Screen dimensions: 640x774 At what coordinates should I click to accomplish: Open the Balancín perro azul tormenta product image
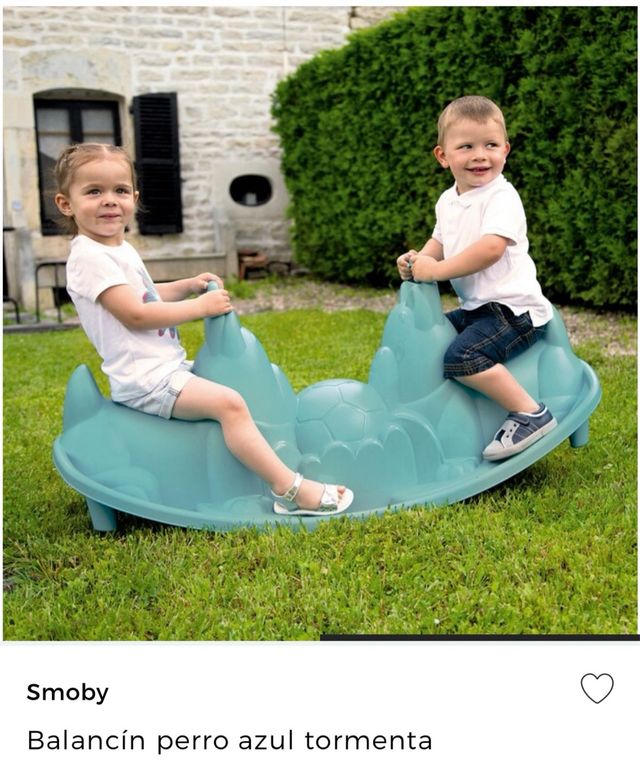point(320,322)
